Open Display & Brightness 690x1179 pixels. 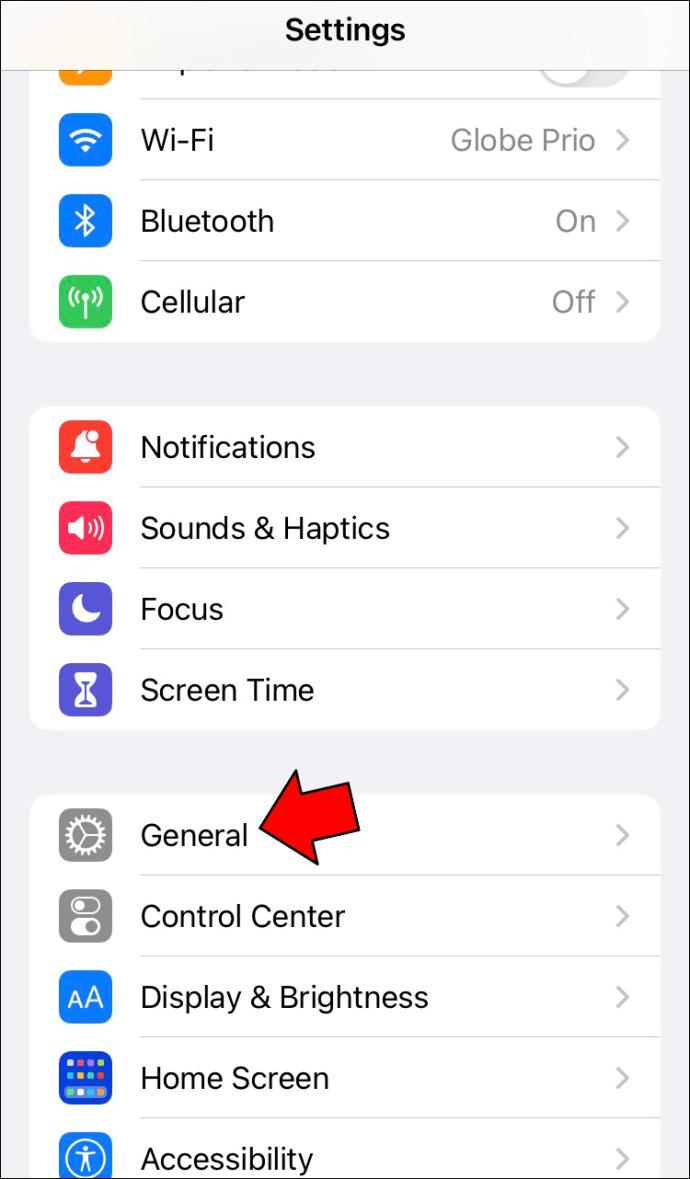click(x=344, y=997)
